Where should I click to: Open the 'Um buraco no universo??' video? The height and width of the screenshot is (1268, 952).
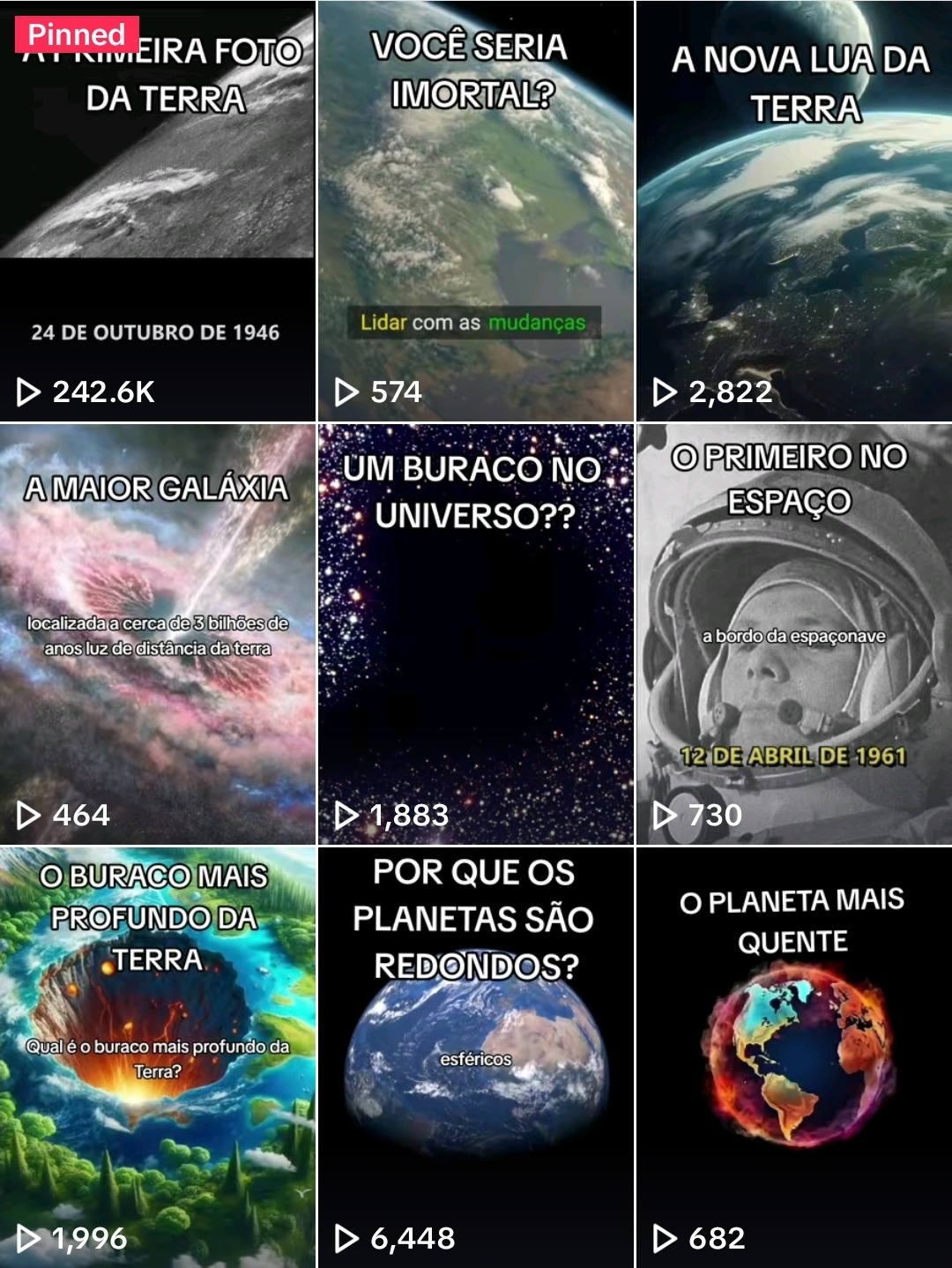pyautogui.click(x=475, y=635)
